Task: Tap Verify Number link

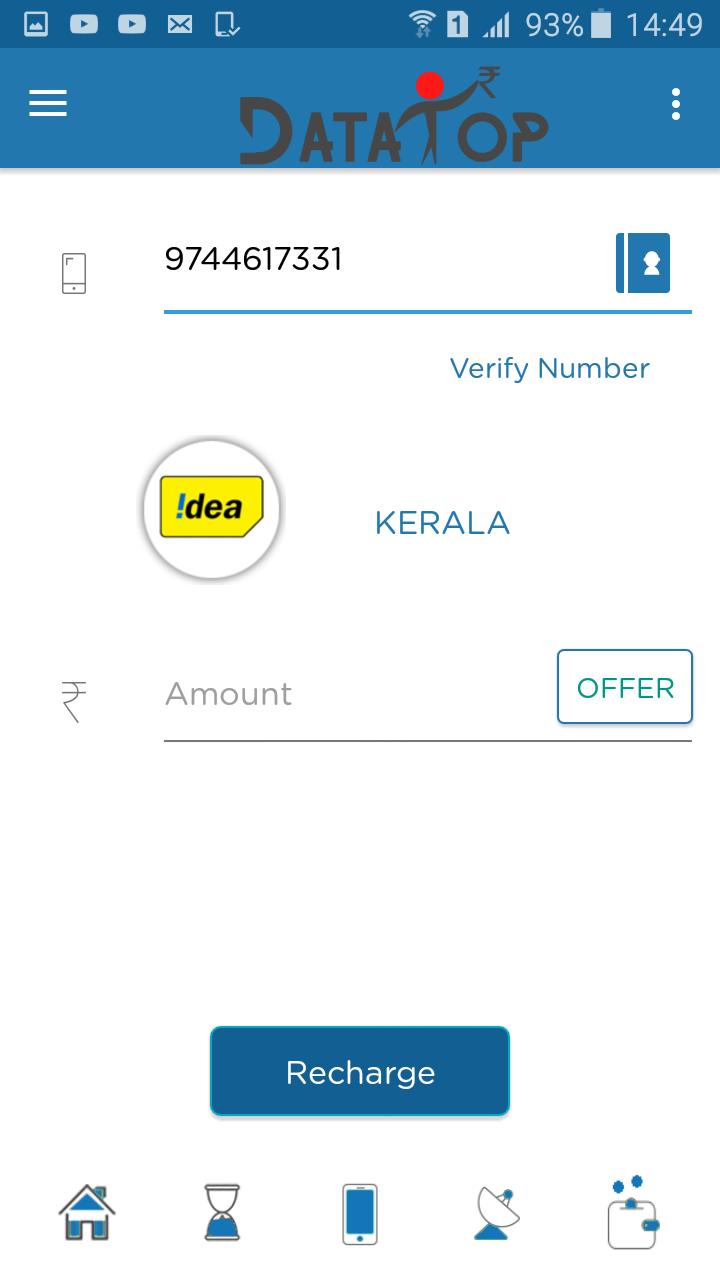Action: [549, 369]
